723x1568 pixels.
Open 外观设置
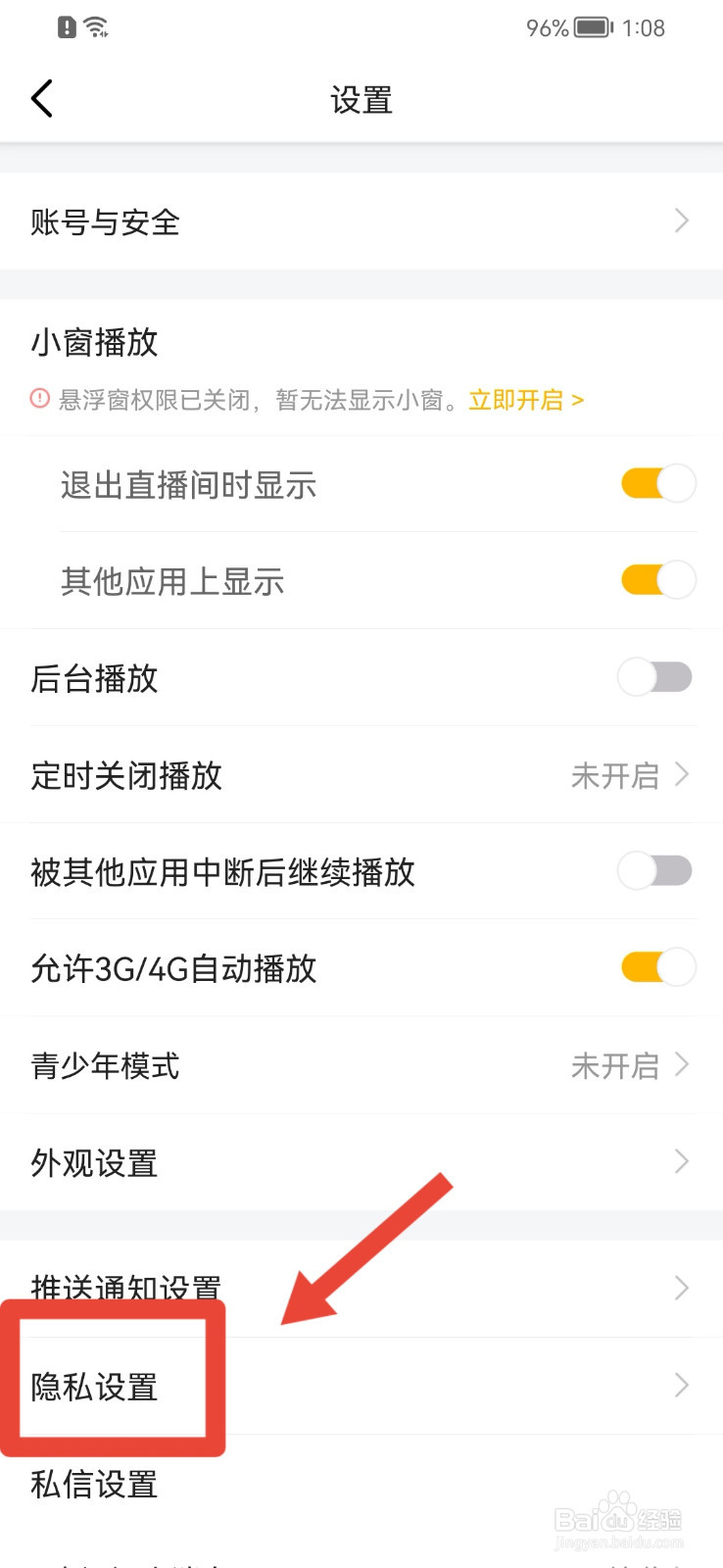(x=361, y=1162)
